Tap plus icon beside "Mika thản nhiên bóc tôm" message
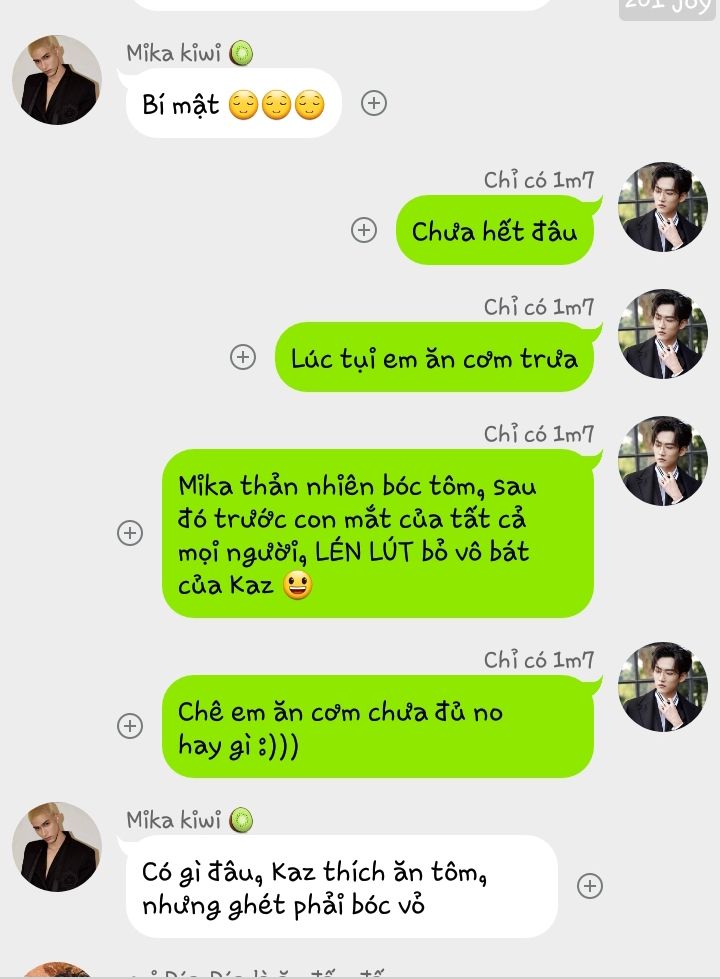Viewport: 720px width, 979px height. point(130,533)
